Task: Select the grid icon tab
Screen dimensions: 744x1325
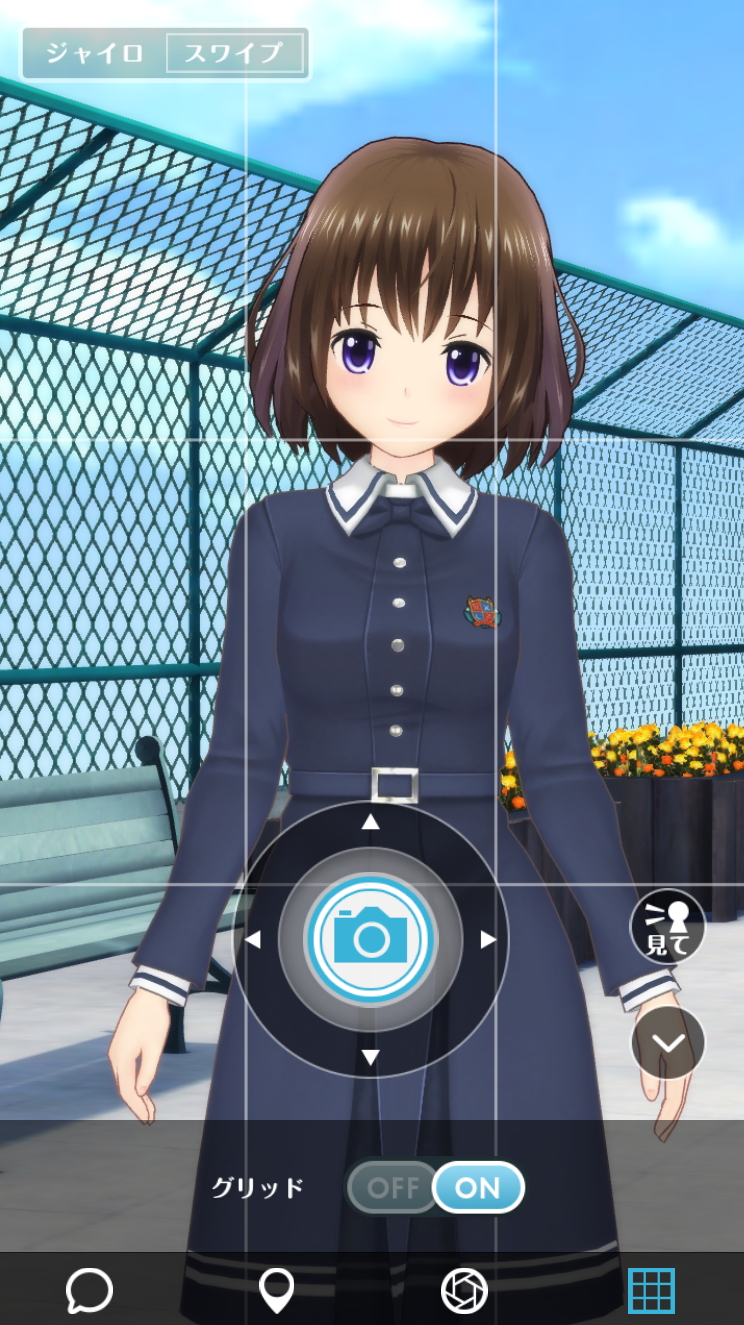Action: [651, 1291]
